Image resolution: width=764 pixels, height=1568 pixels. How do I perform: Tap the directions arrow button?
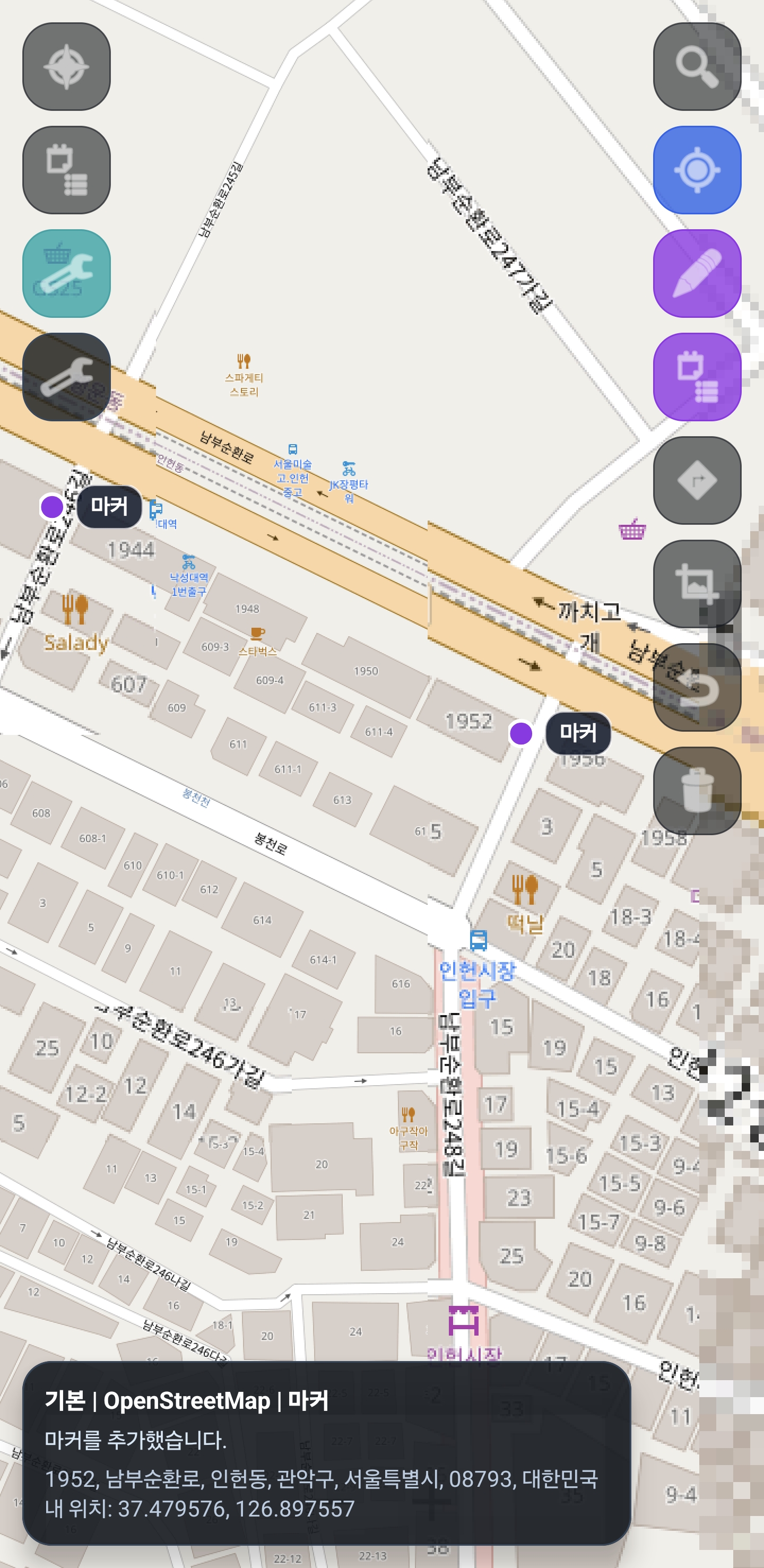tap(697, 480)
